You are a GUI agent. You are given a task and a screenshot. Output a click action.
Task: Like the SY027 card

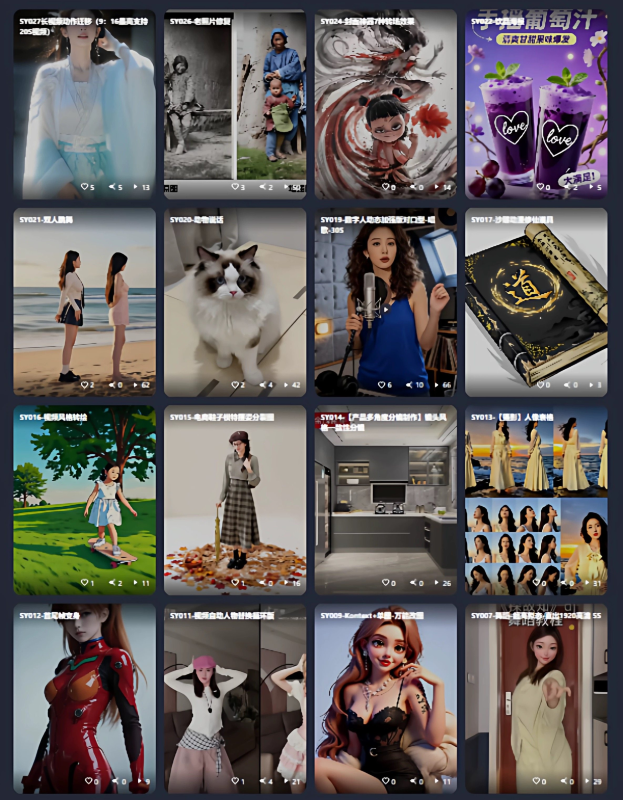click(86, 187)
